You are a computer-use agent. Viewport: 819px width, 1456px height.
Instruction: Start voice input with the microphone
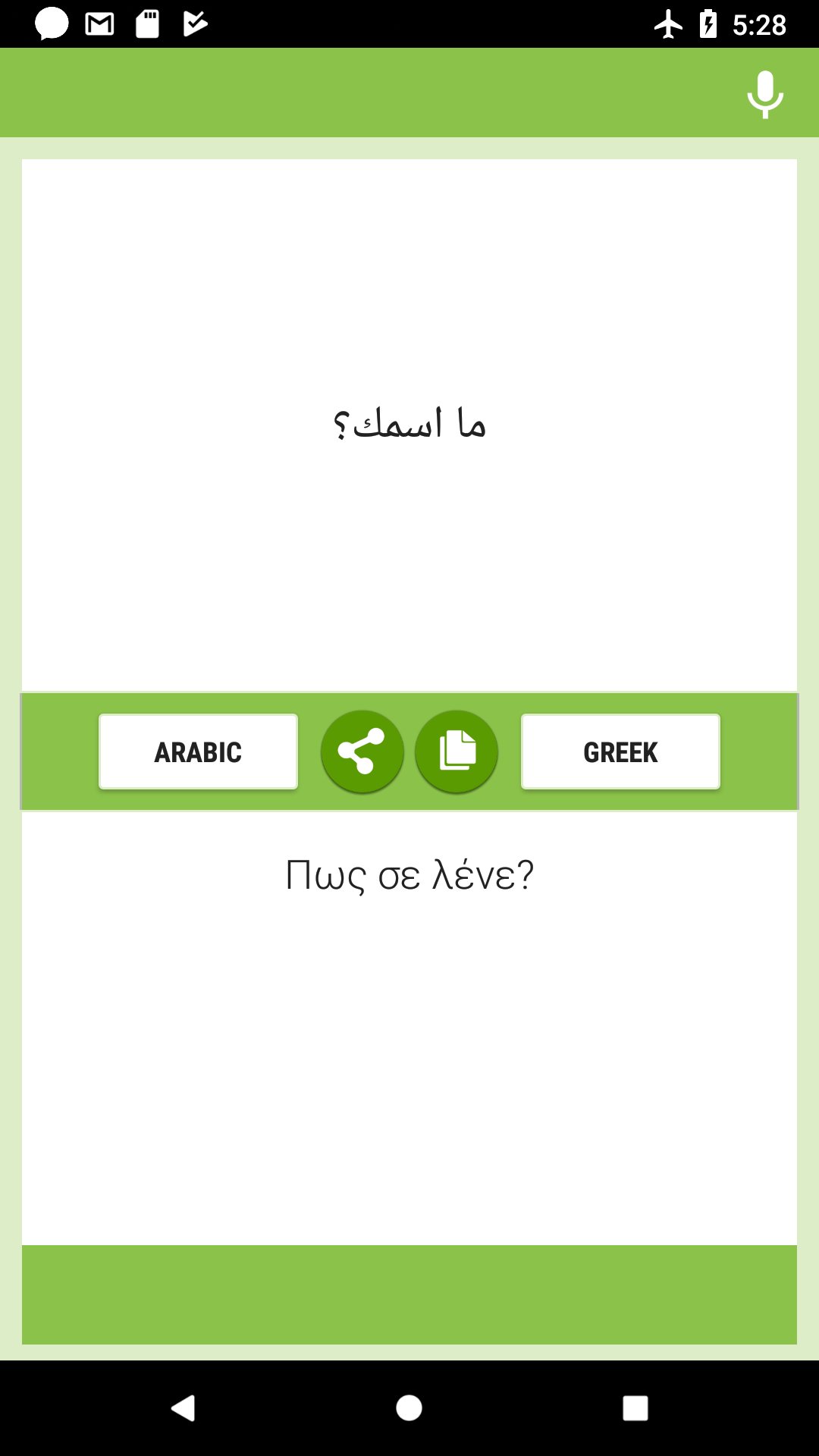(x=765, y=94)
